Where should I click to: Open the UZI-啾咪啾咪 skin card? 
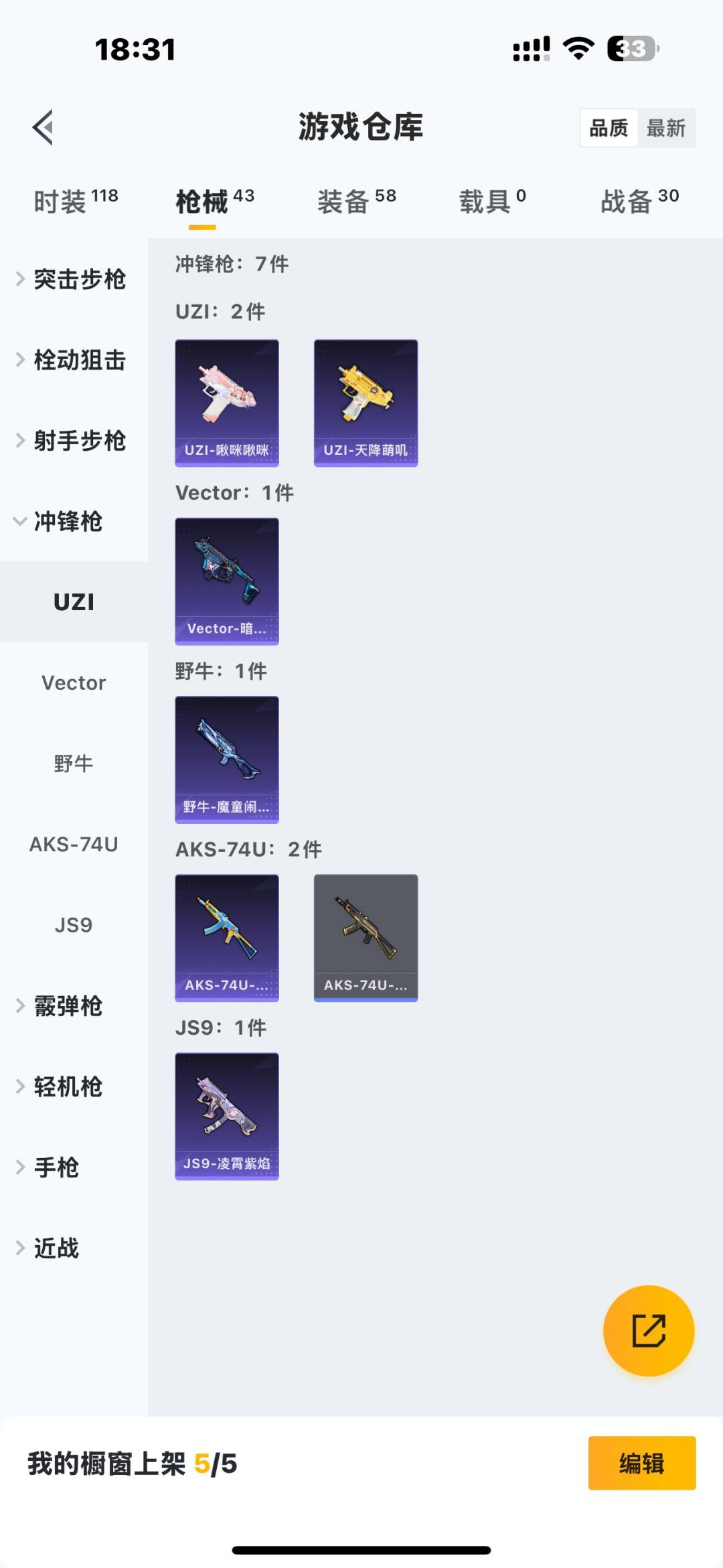click(x=227, y=403)
